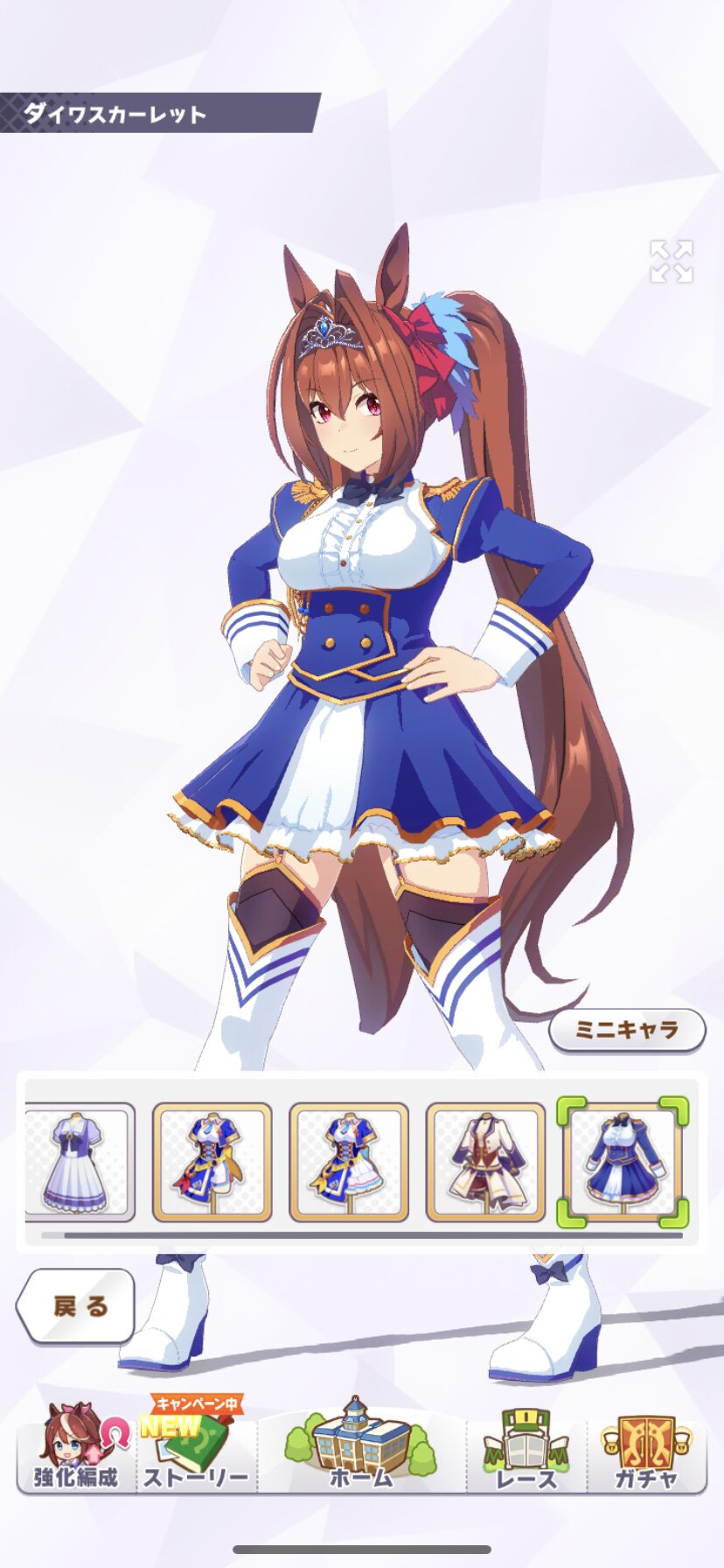The width and height of the screenshot is (724, 1568).
Task: Expand the character view to fullscreen
Action: click(x=672, y=262)
